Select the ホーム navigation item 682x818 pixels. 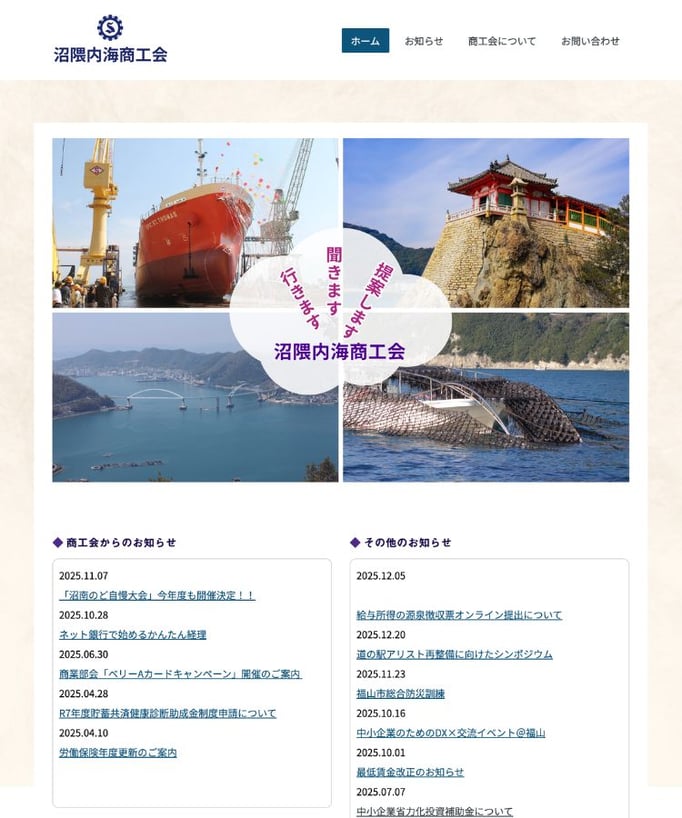pos(365,41)
